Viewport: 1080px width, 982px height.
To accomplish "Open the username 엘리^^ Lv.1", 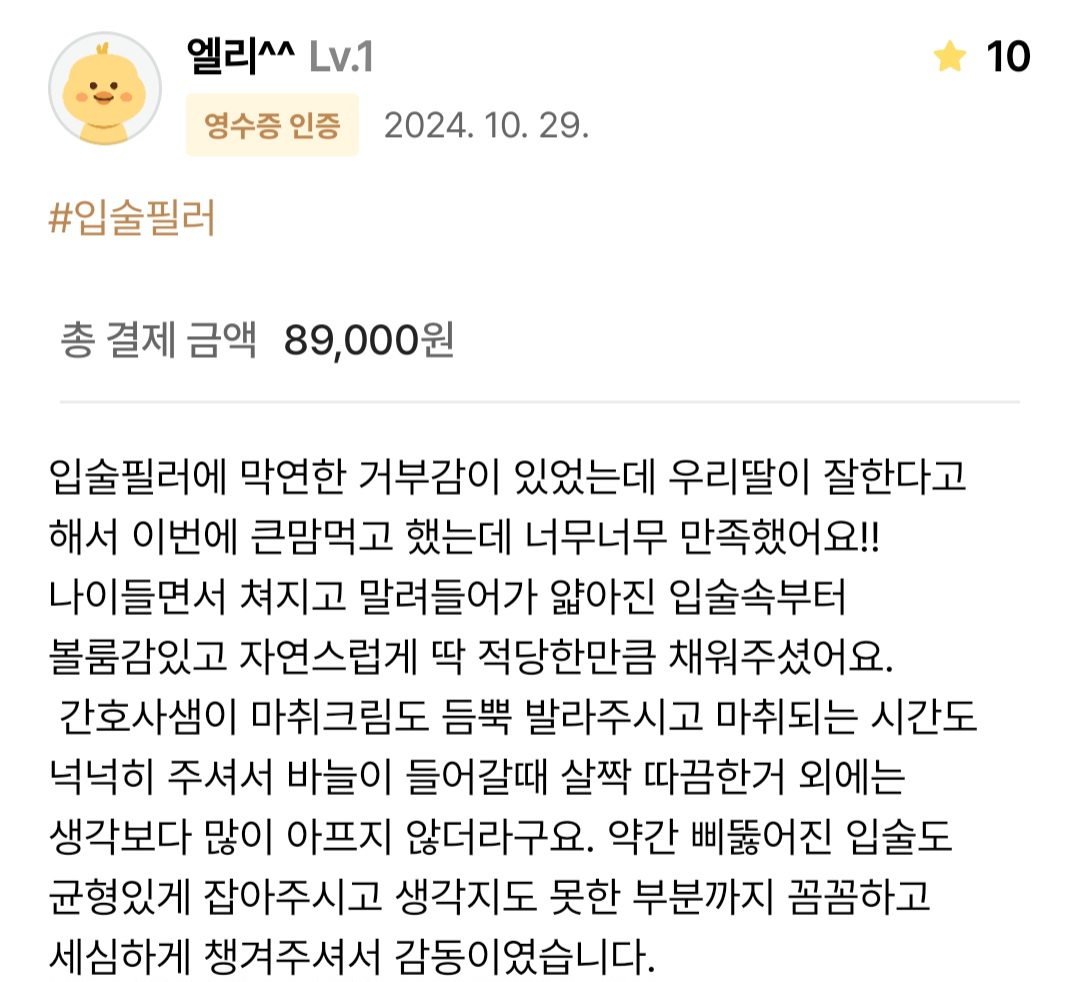I will [x=278, y=56].
